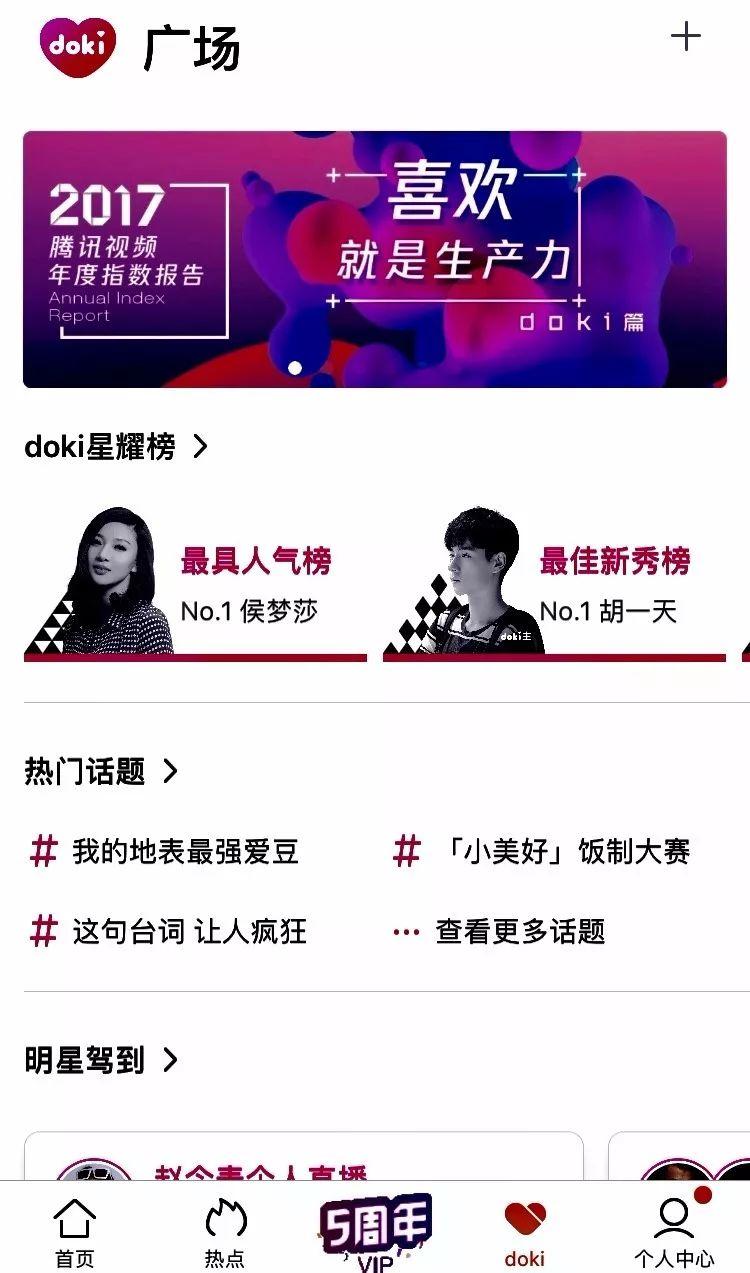Open the 5周年 VIP tab
Image resolution: width=750 pixels, height=1273 pixels.
pos(375,1232)
